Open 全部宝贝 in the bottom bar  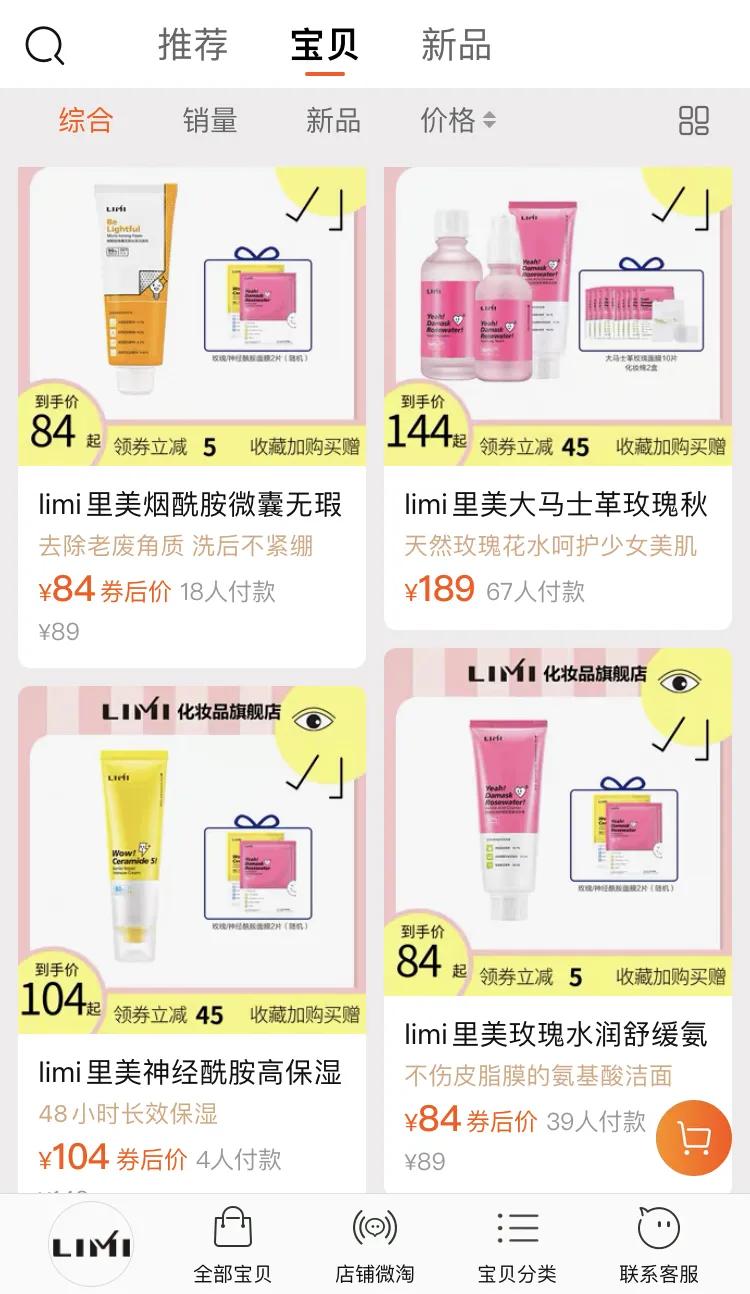(x=232, y=1245)
